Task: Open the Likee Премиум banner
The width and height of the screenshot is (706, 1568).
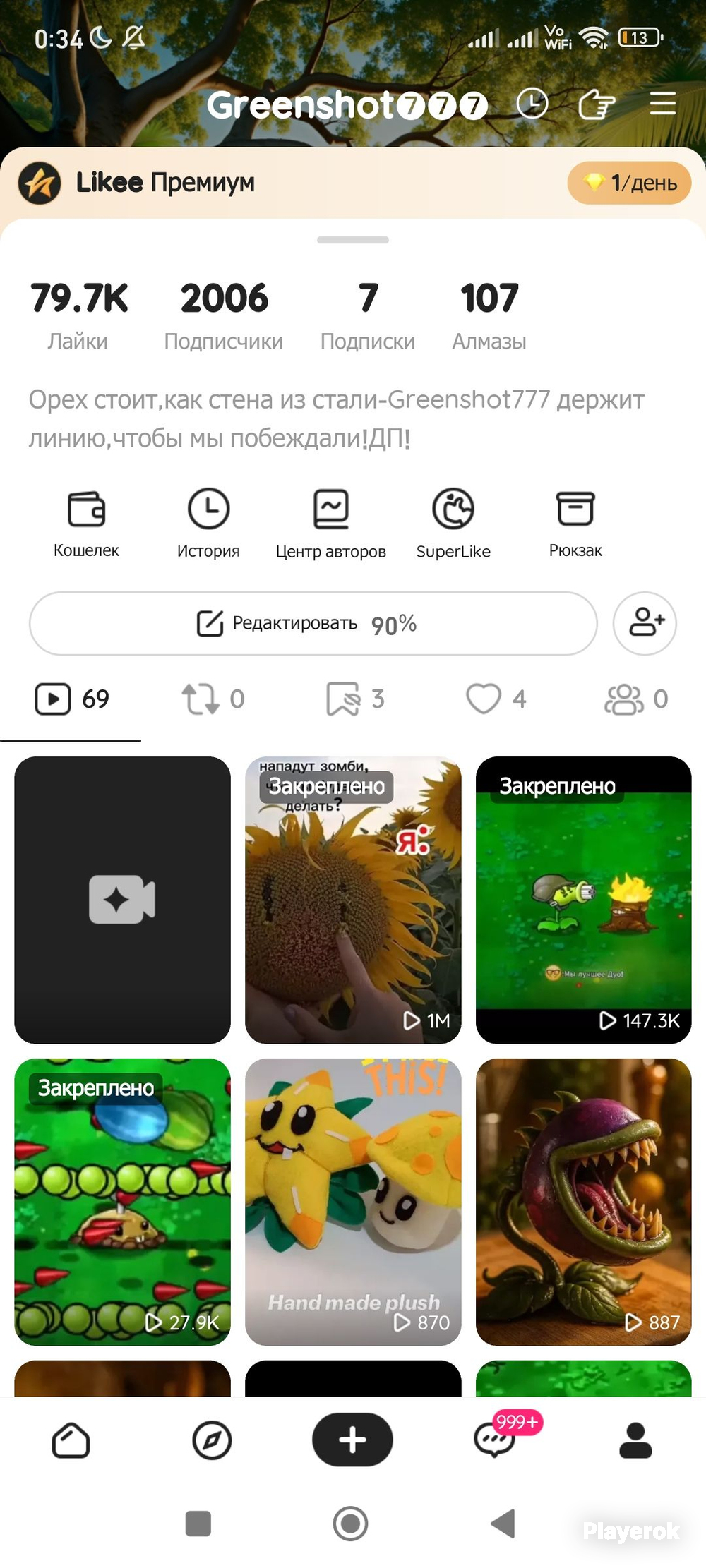Action: [x=353, y=183]
